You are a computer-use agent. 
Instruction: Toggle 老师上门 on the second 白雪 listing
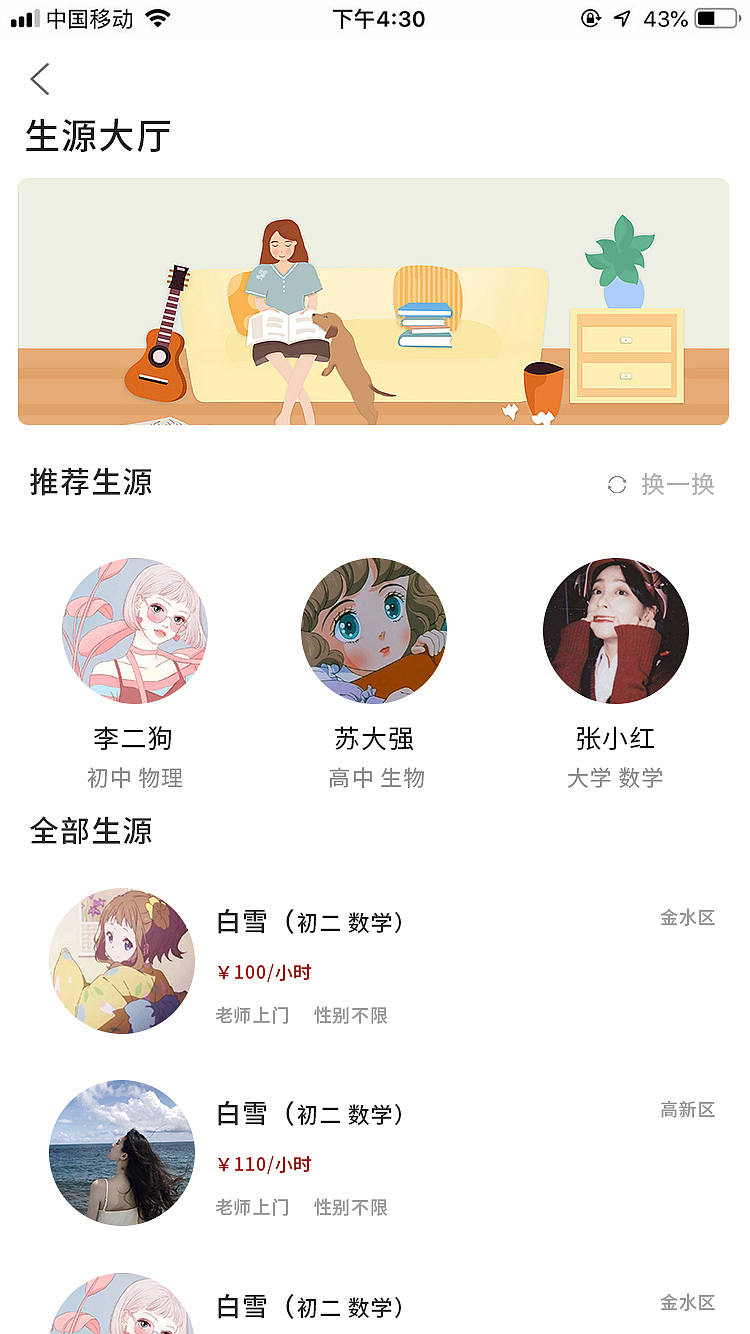click(251, 1207)
